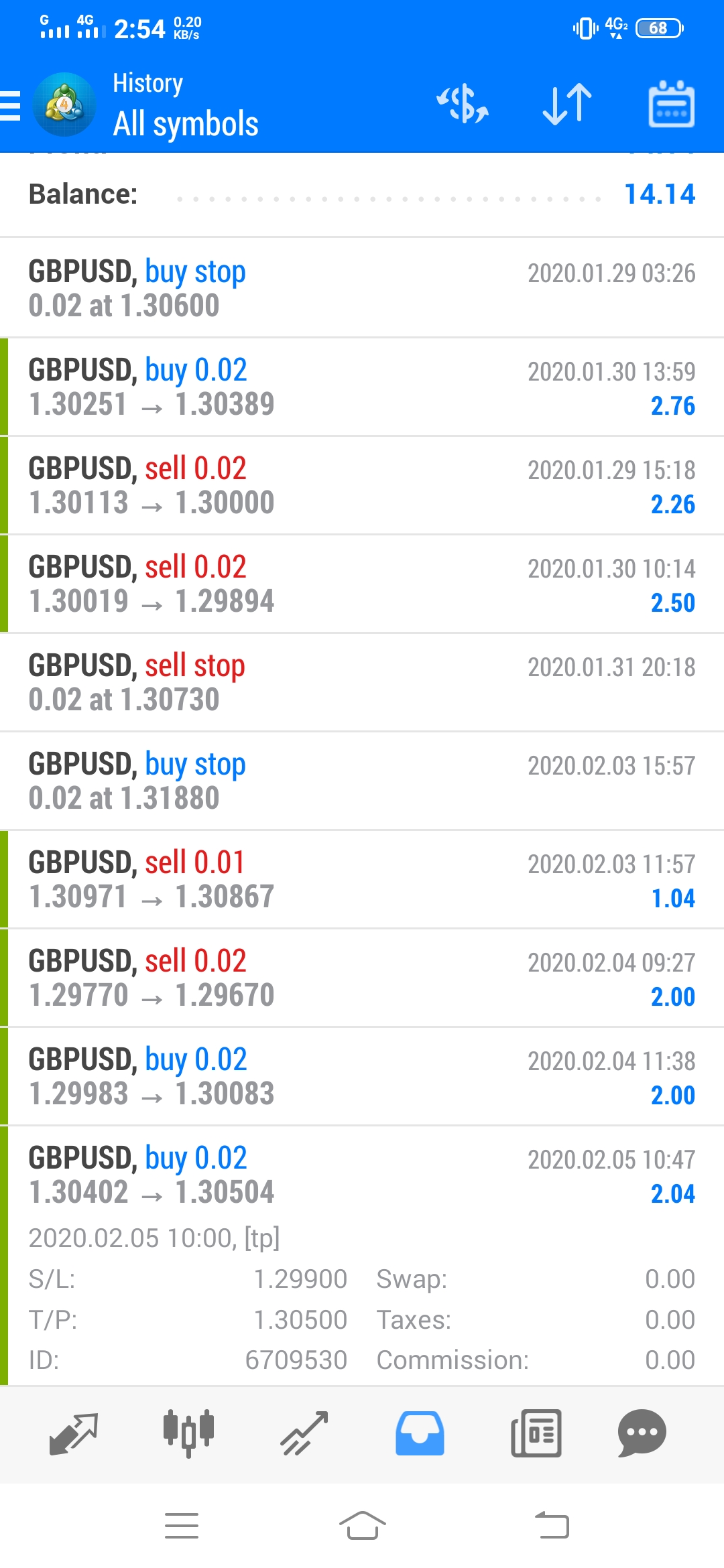Collapse GBPUSD buy trade with profit 2.04

pyautogui.click(x=362, y=1255)
